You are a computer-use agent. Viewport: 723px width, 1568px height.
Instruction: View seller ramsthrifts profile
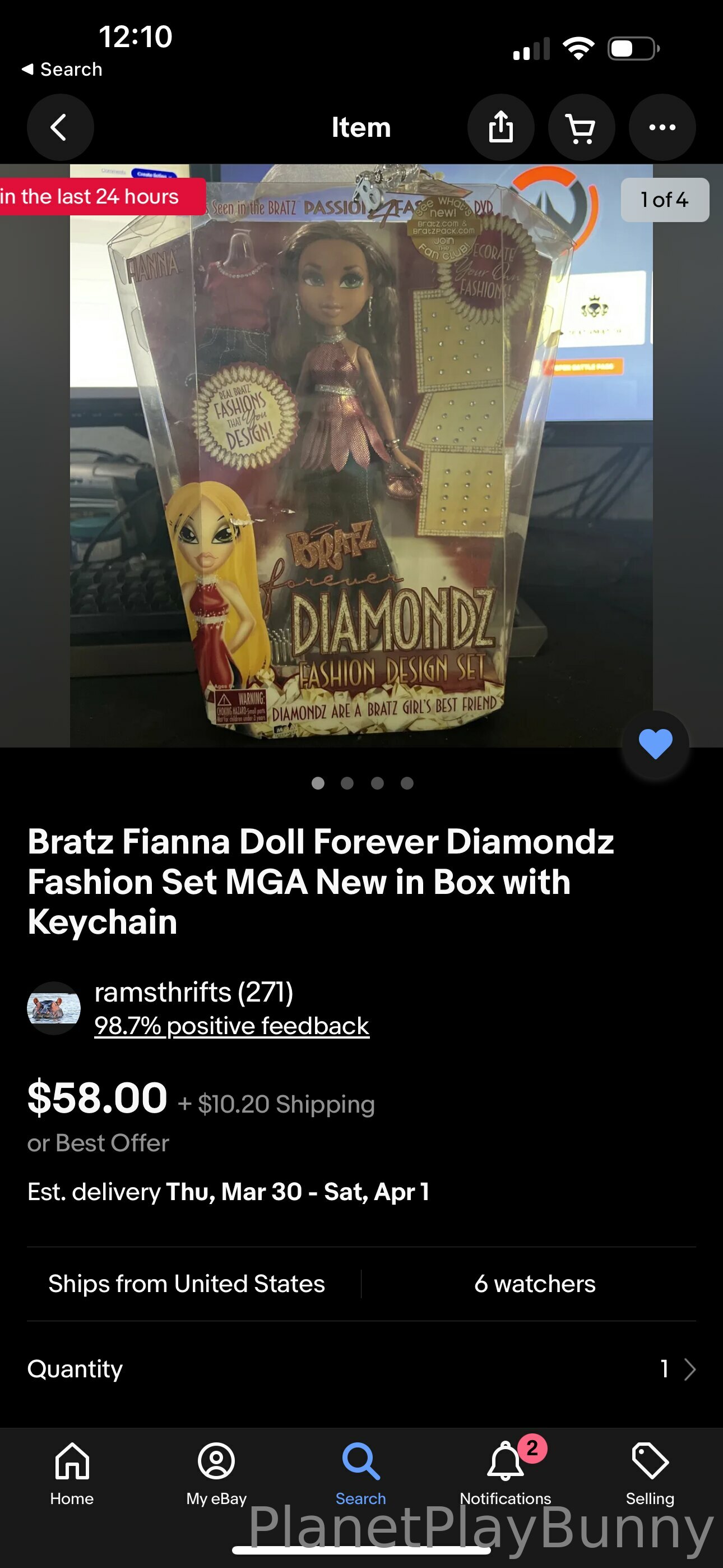[x=193, y=992]
